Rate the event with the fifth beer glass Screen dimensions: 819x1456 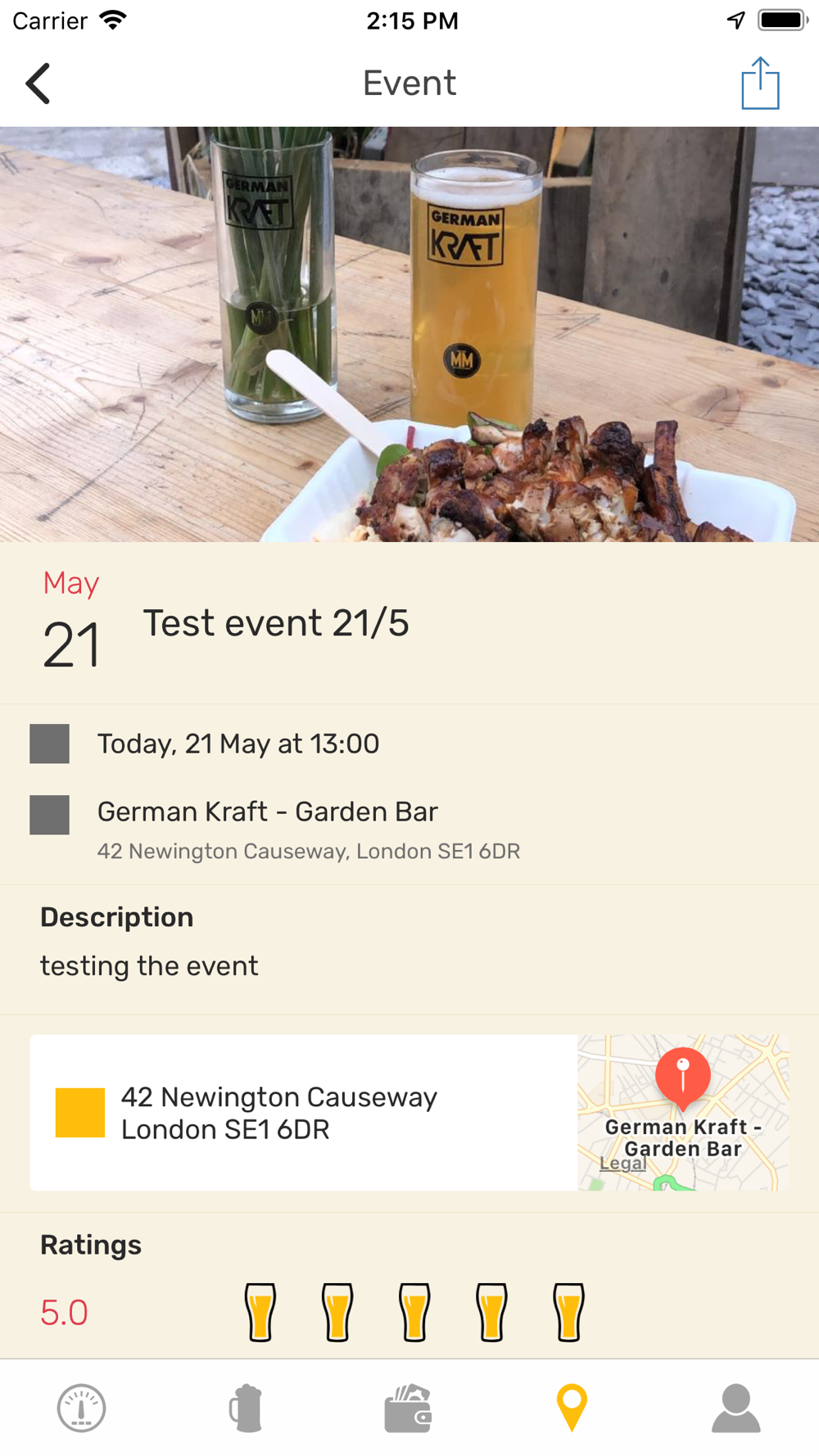(x=568, y=1312)
